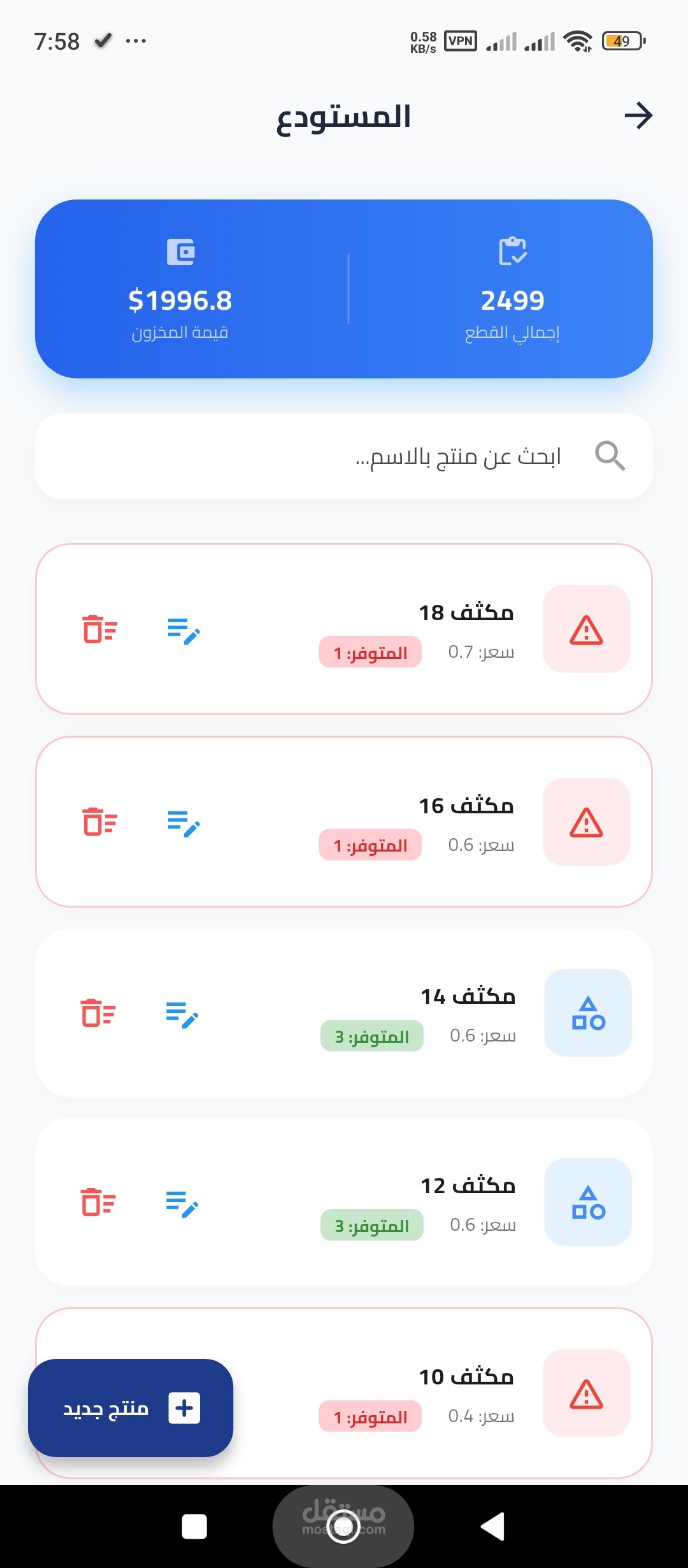Image resolution: width=688 pixels, height=1568 pixels.
Task: Delete product مكثف 18
Action: pyautogui.click(x=99, y=630)
